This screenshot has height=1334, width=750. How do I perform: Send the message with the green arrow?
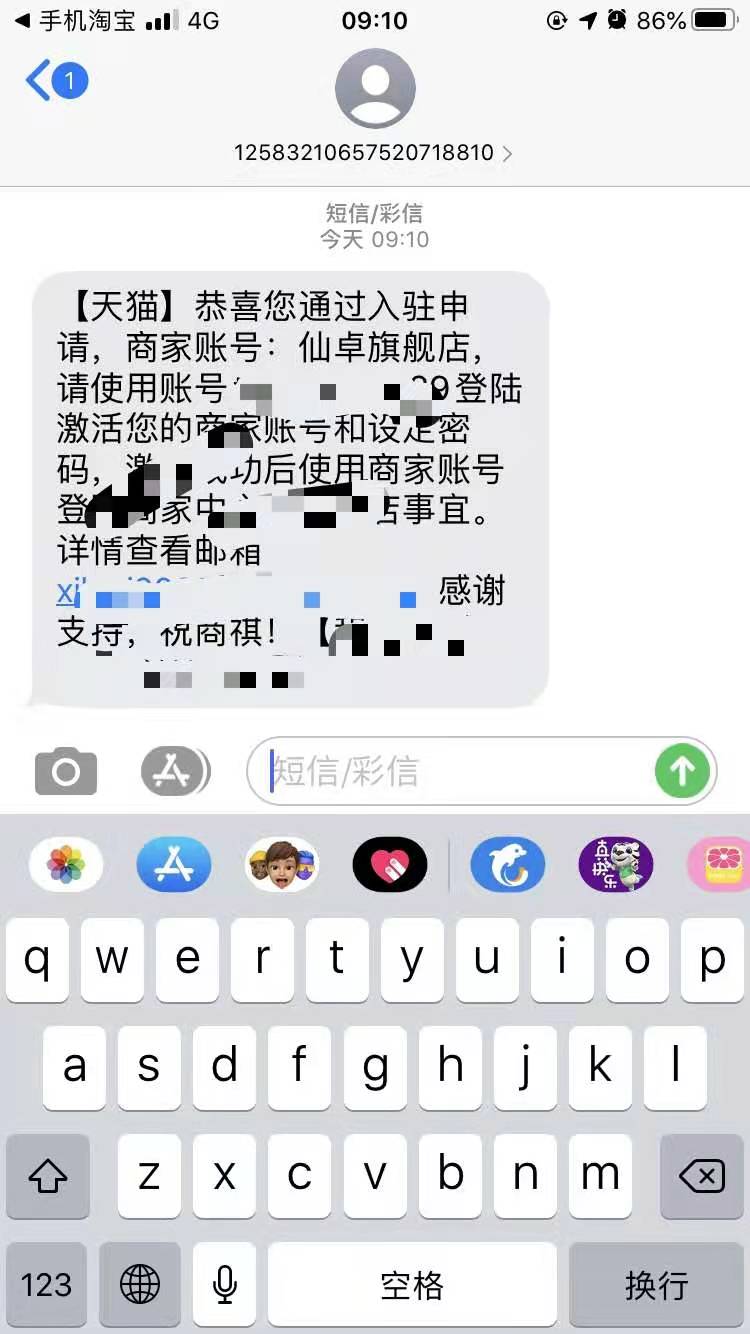click(682, 771)
